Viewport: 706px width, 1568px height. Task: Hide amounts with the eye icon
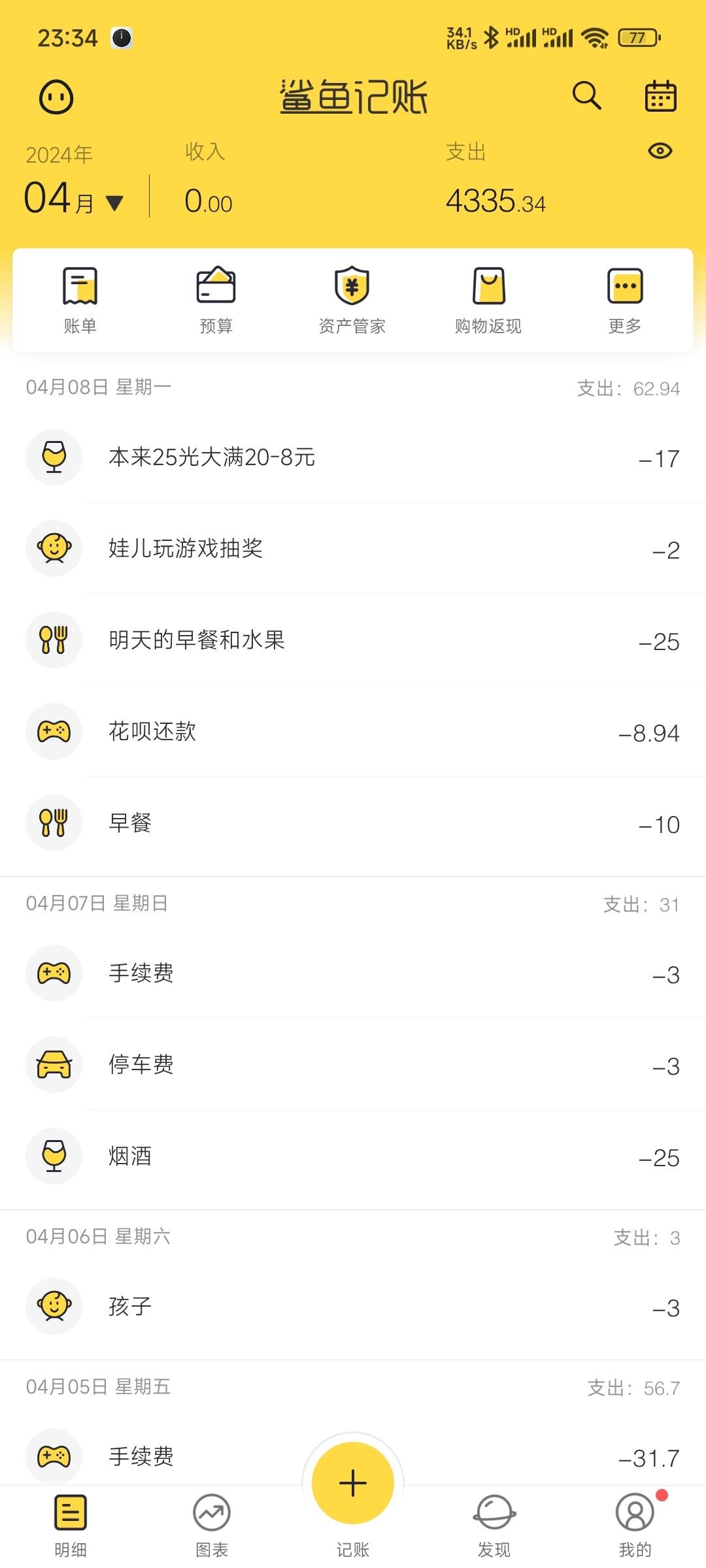tap(660, 151)
